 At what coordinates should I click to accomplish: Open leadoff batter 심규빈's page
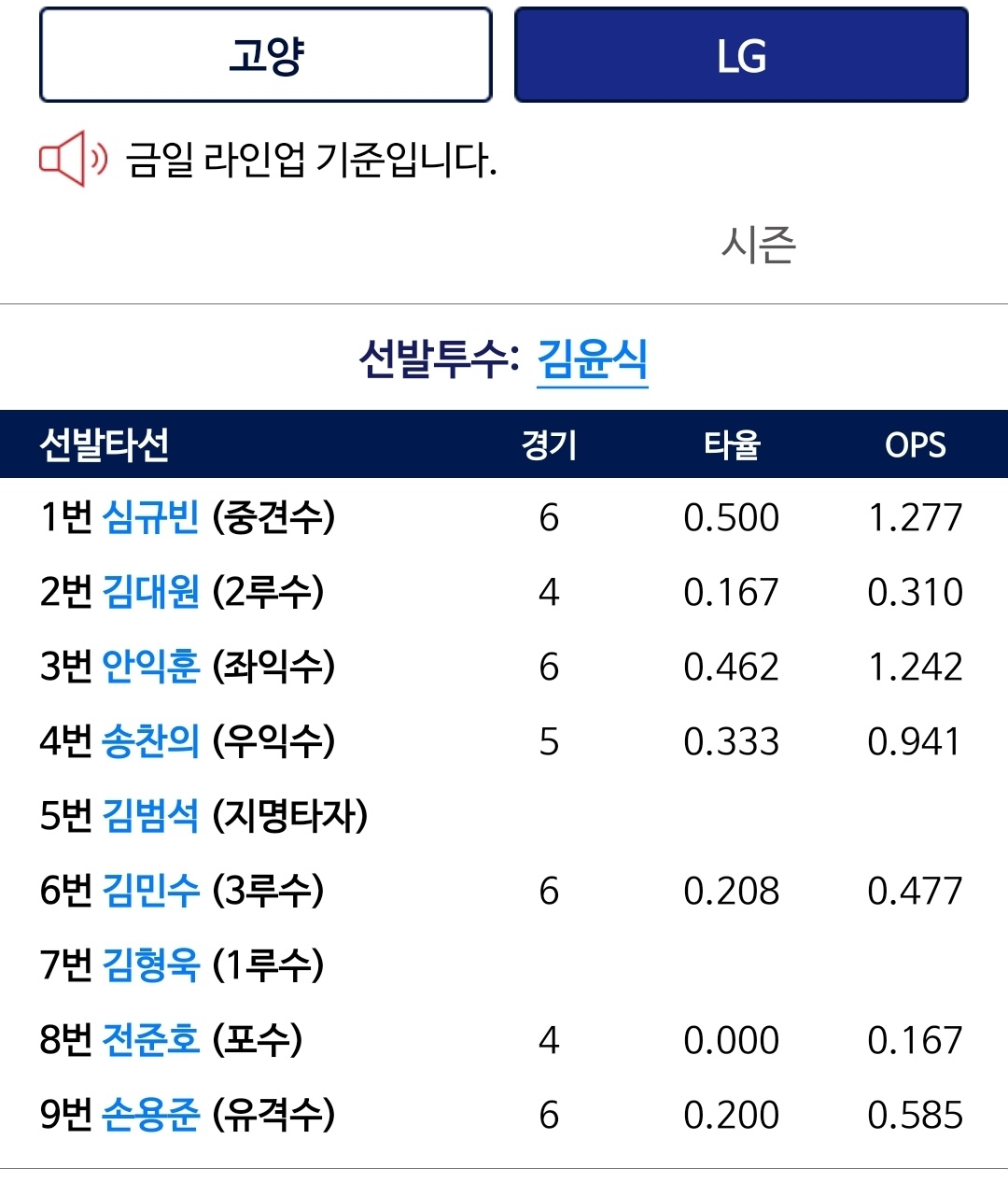coord(150,517)
